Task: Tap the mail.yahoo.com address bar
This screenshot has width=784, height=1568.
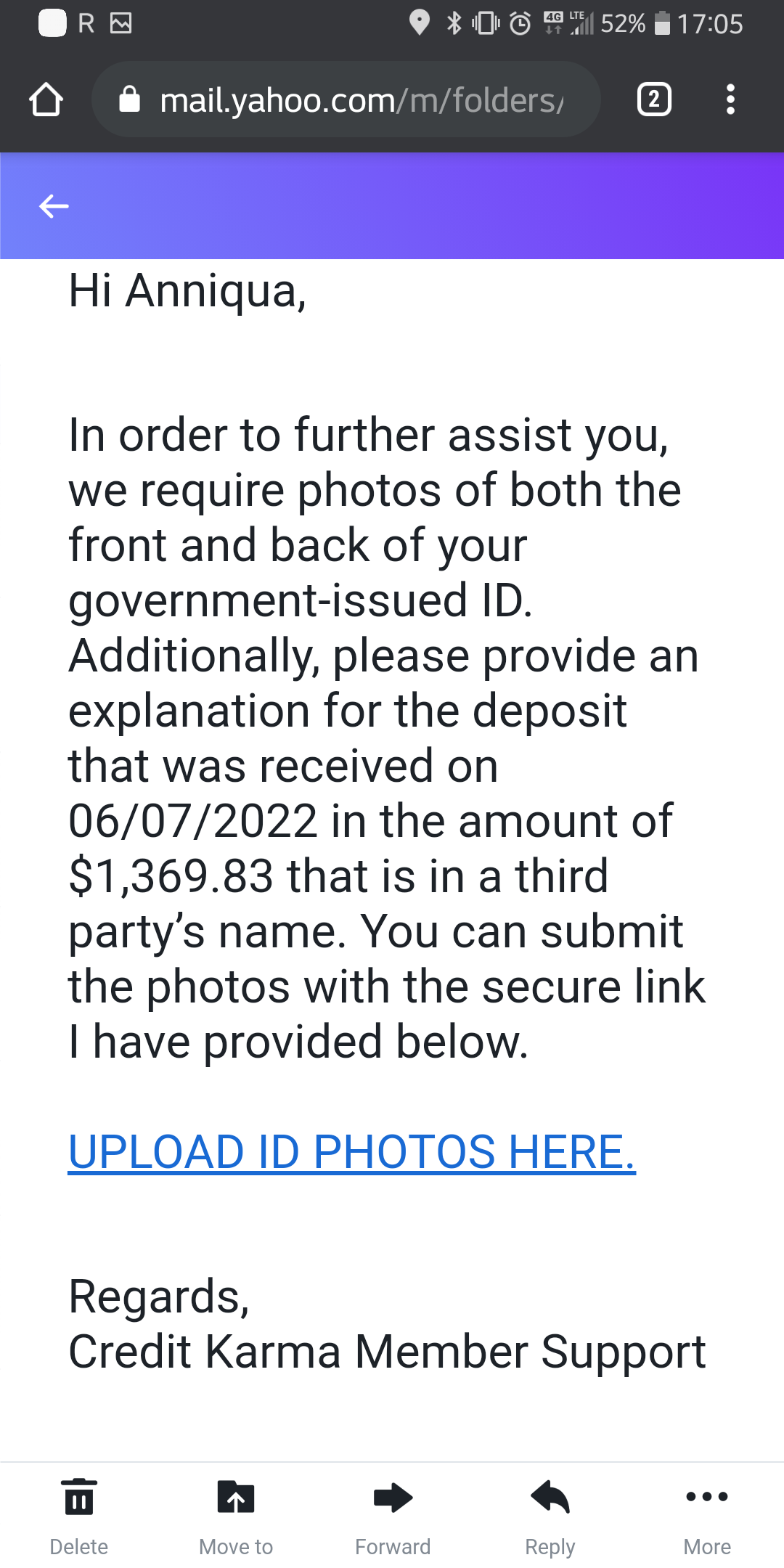Action: pos(348,99)
